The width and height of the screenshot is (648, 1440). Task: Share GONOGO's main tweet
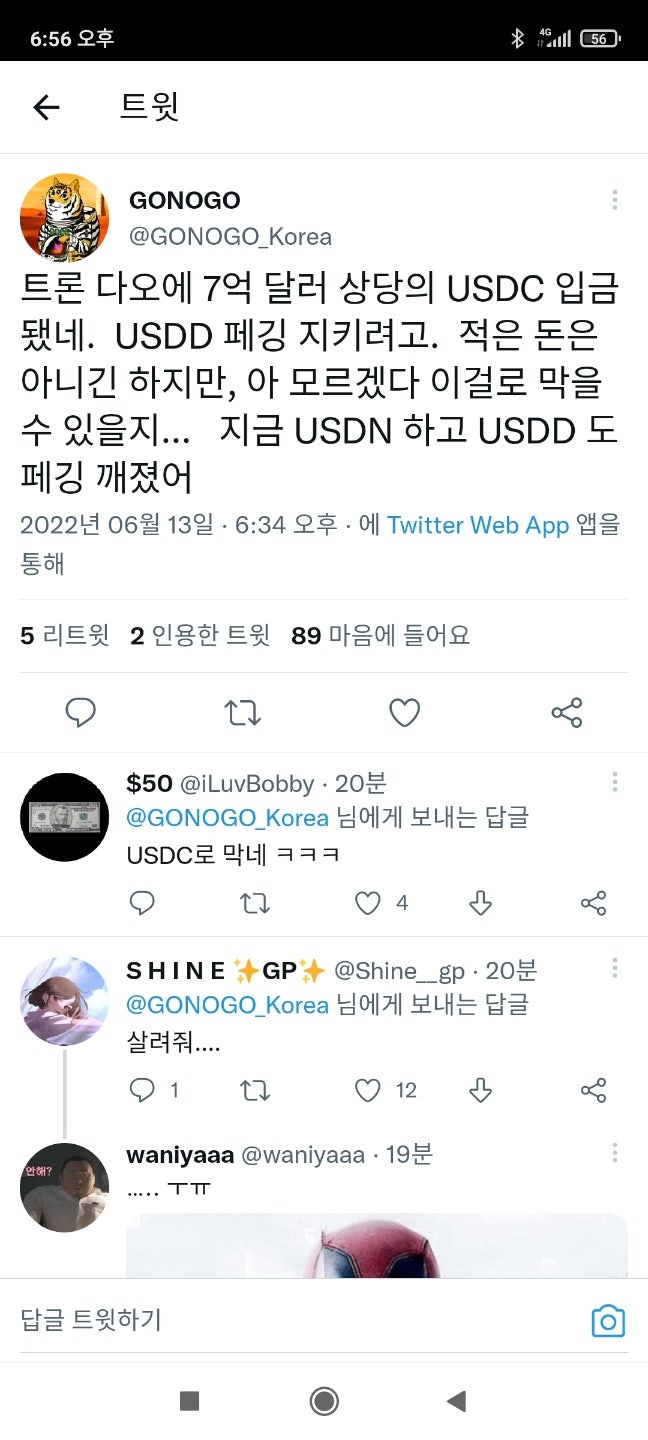click(x=567, y=713)
